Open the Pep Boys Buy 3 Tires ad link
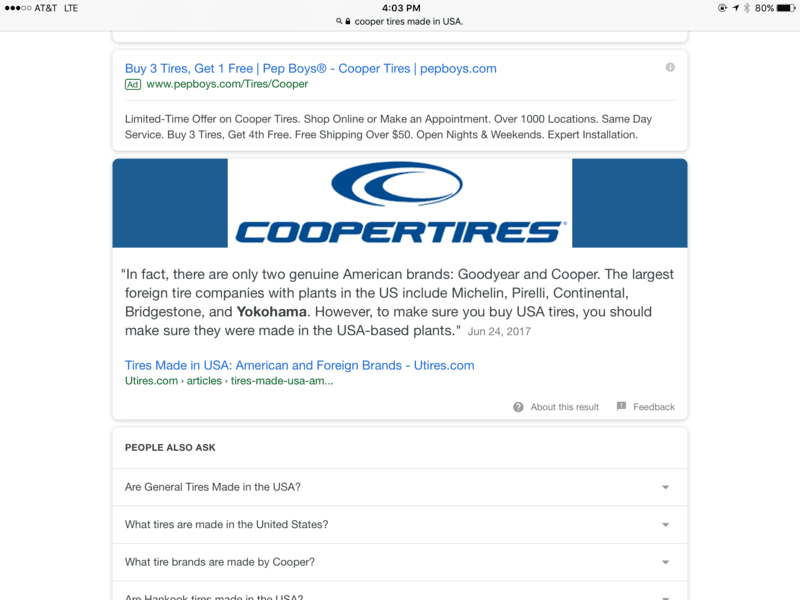Image resolution: width=800 pixels, height=600 pixels. coord(310,68)
